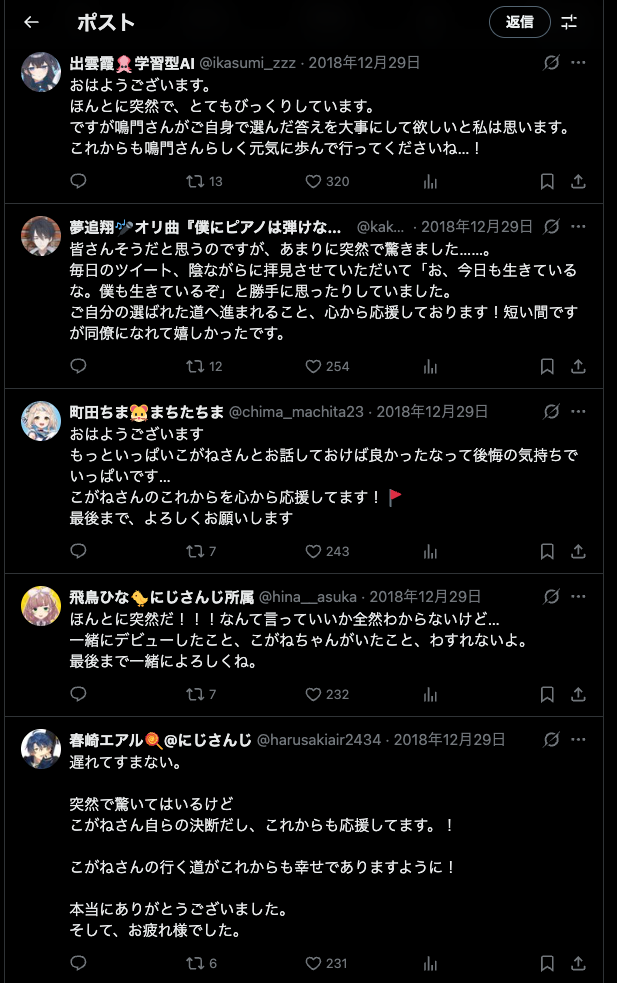Image resolution: width=617 pixels, height=983 pixels.
Task: Reply to 夢追翔's post
Action: (x=79, y=366)
